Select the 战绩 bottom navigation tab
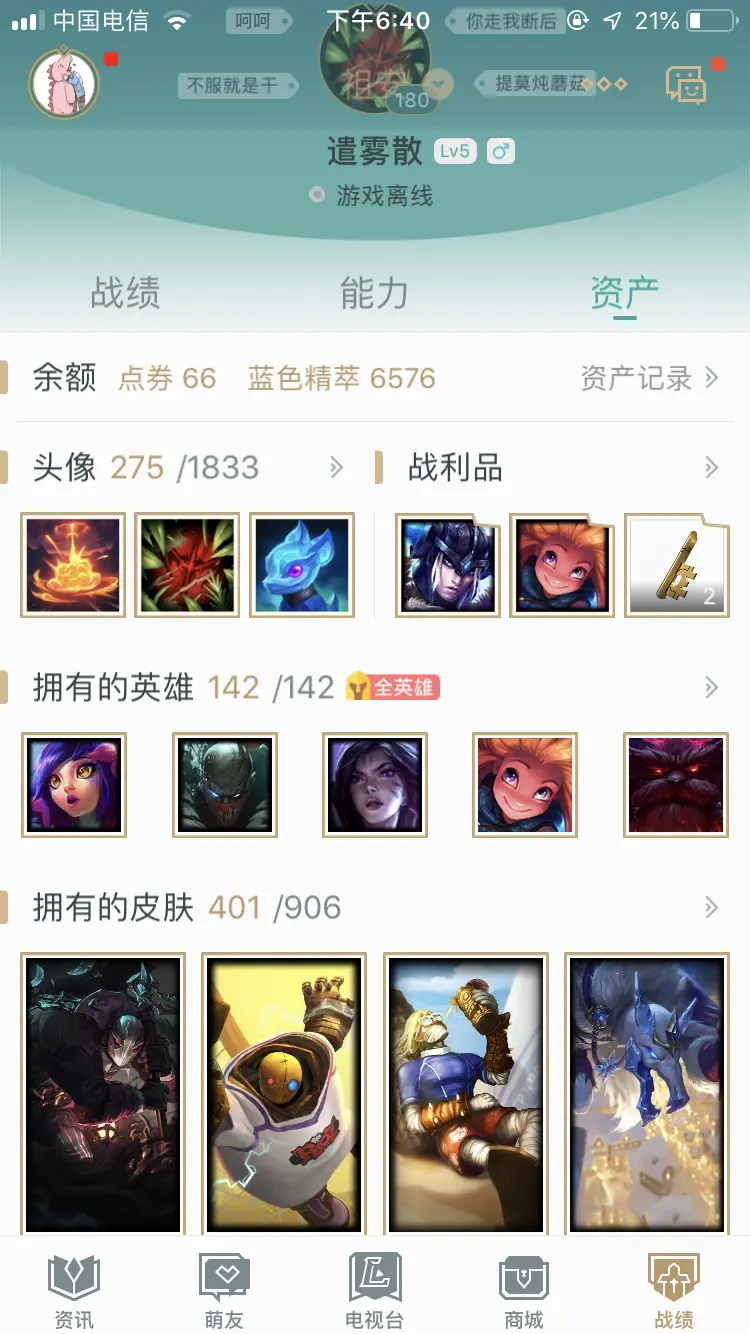The image size is (750, 1334). pyautogui.click(x=674, y=1291)
